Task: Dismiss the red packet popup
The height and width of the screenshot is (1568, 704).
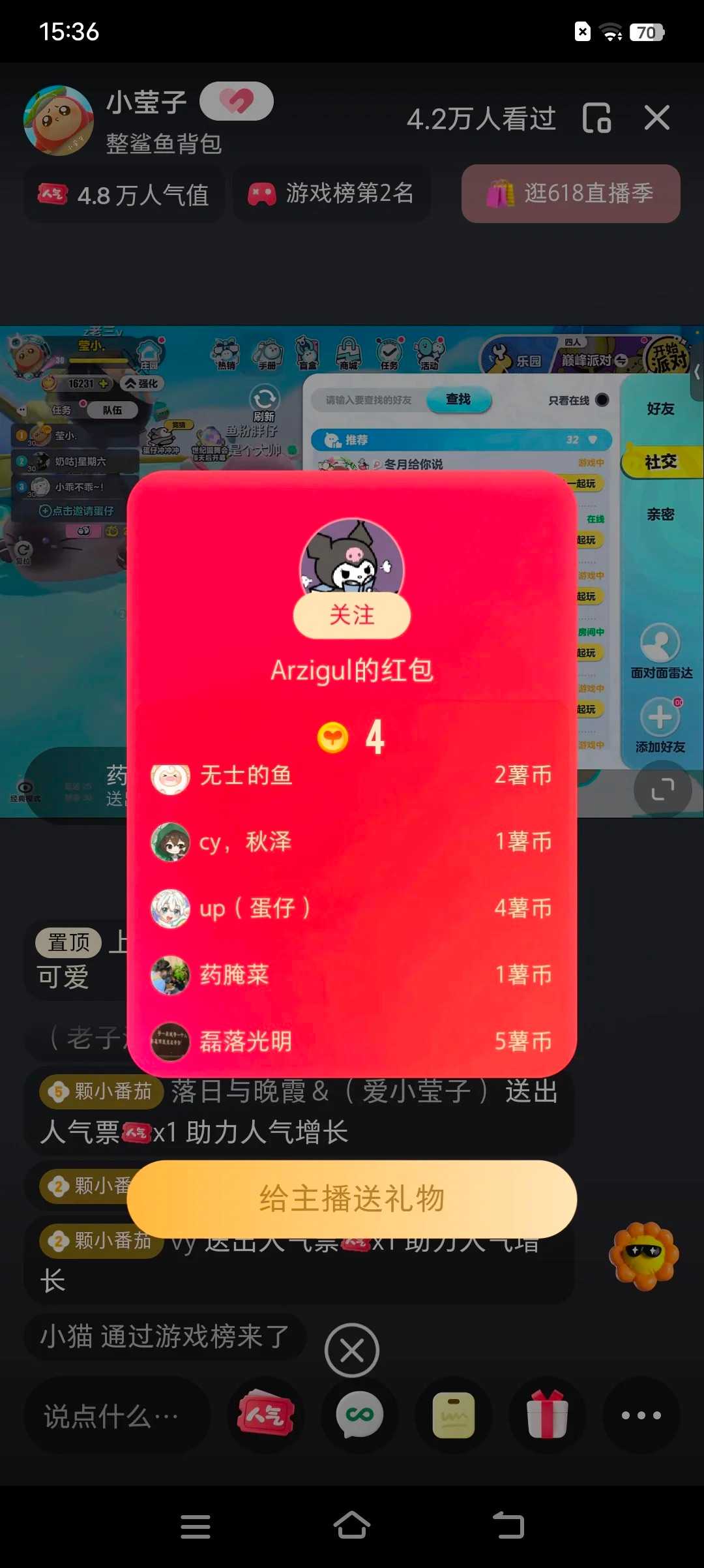Action: [351, 1351]
